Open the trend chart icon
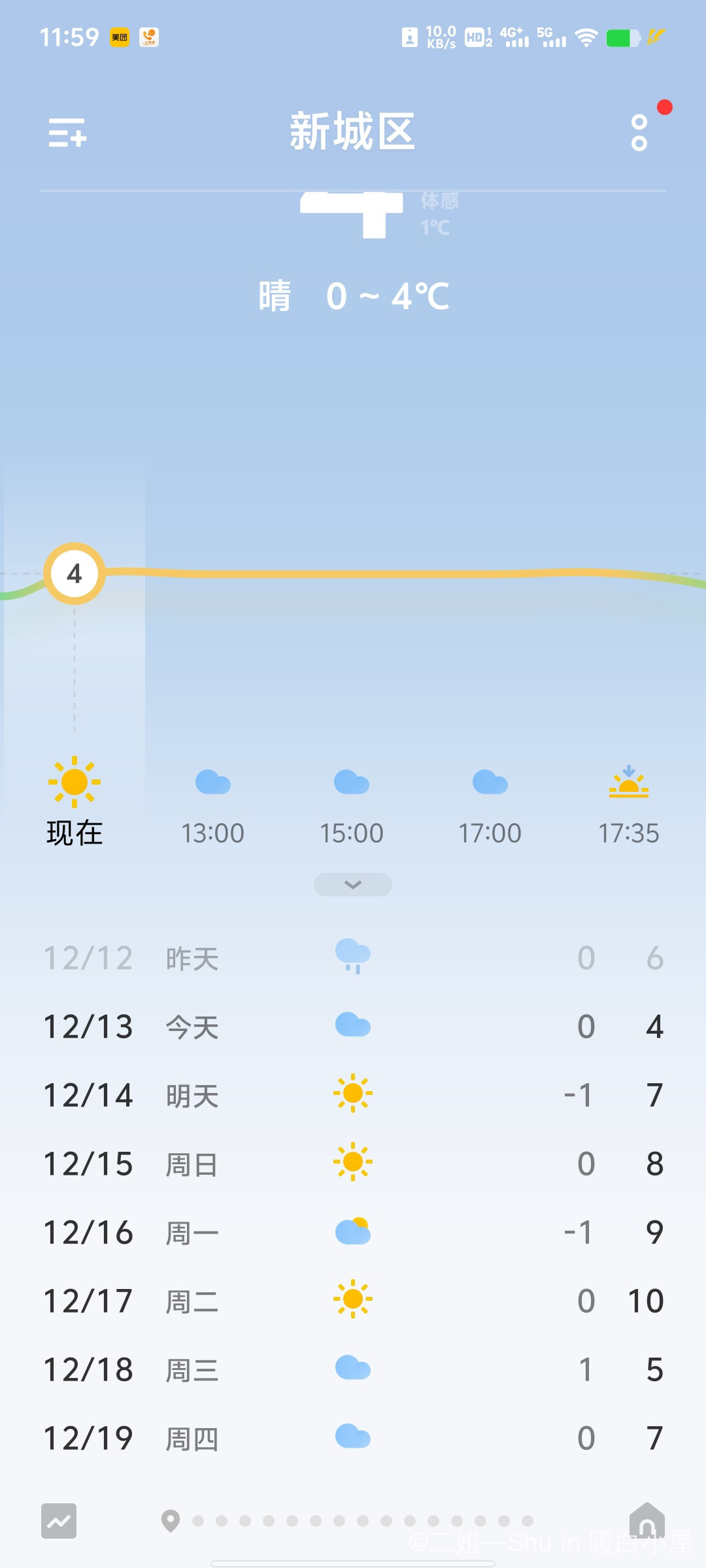706x1568 pixels. tap(59, 1521)
